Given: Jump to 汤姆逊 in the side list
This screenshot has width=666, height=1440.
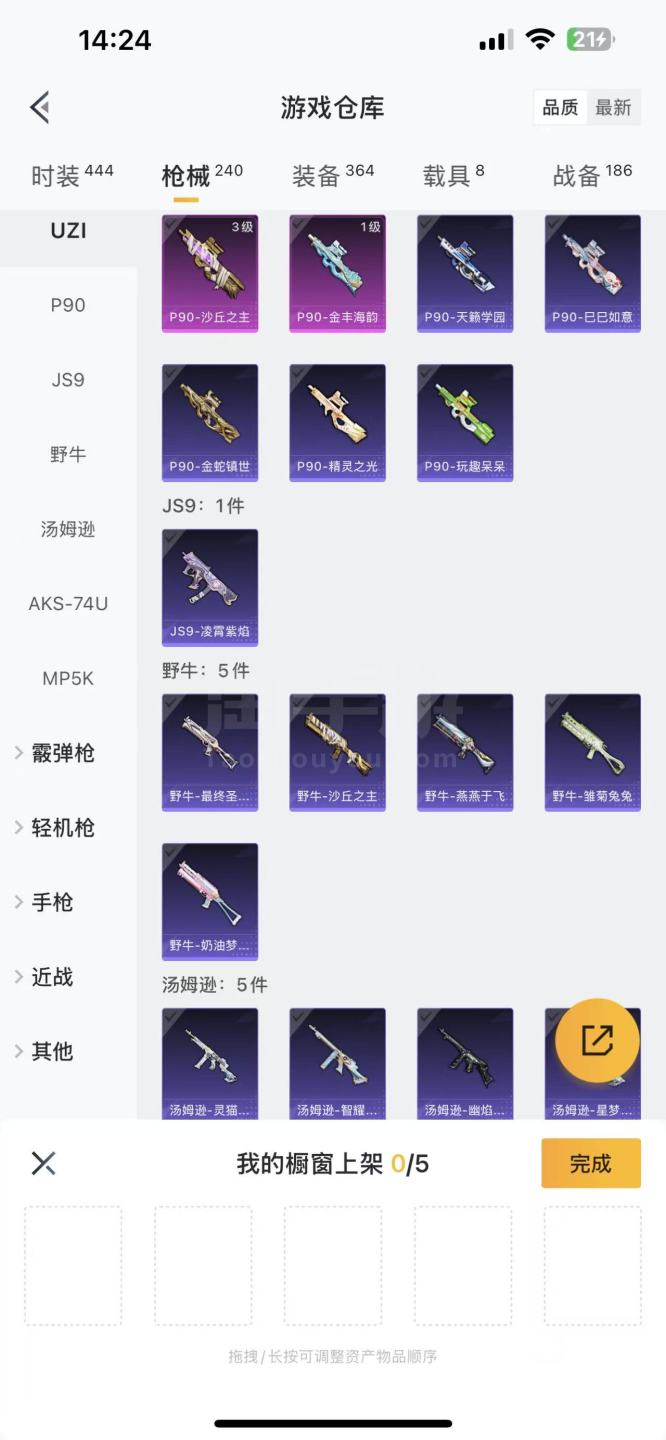Looking at the screenshot, I should click(x=68, y=529).
